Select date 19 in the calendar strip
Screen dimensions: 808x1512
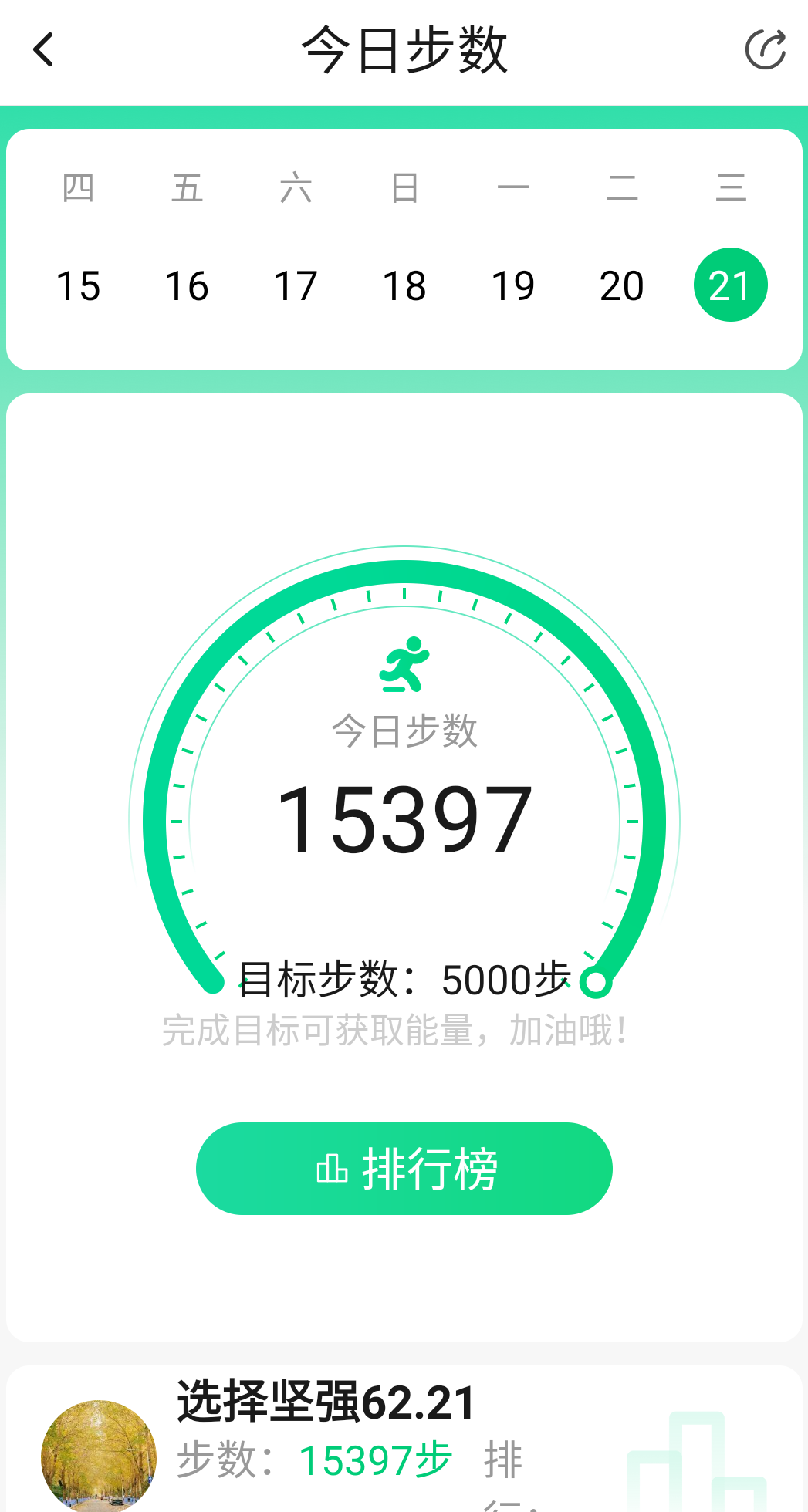pyautogui.click(x=513, y=284)
